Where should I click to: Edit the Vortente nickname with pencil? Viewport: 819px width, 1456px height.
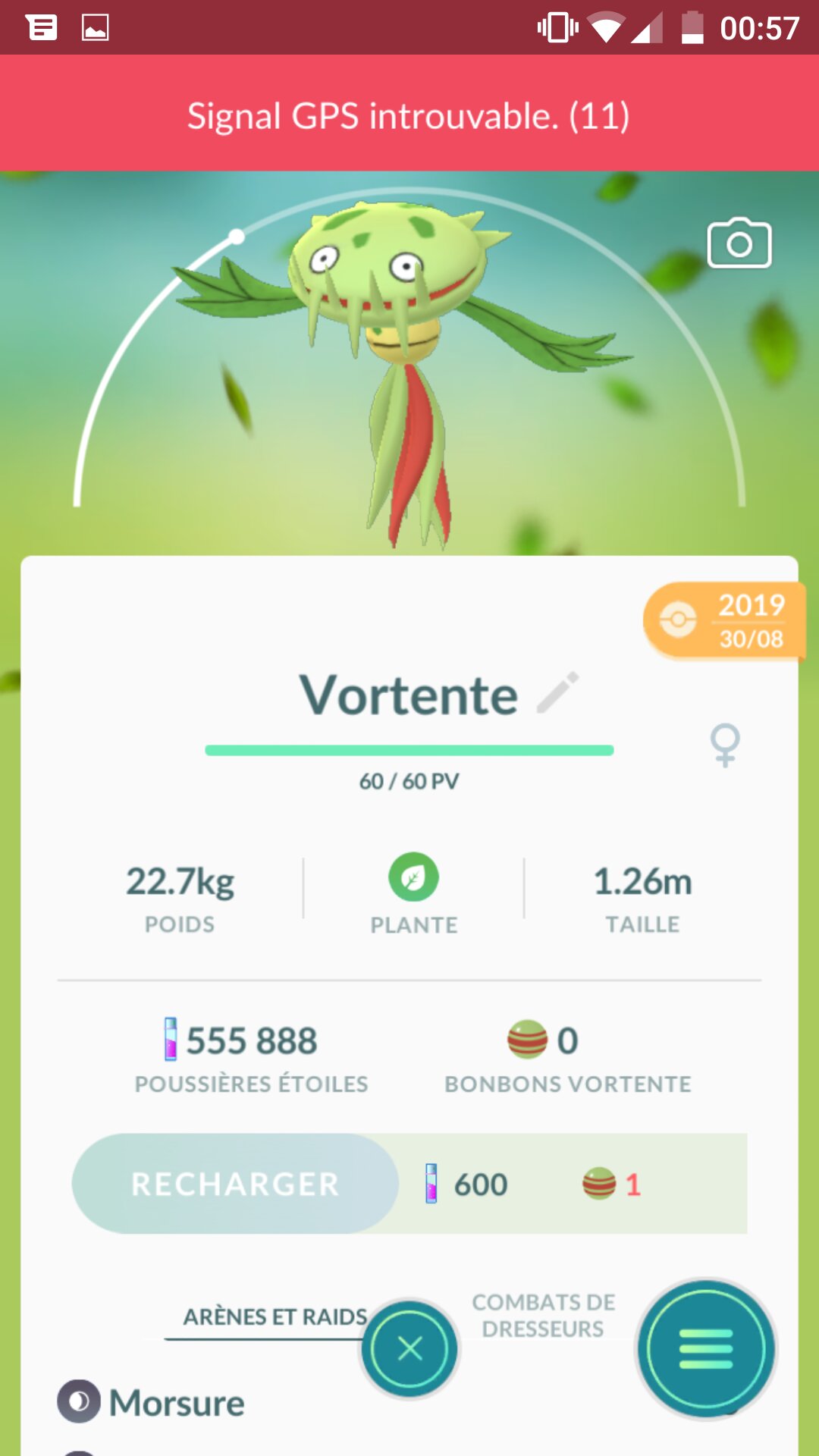point(558,692)
